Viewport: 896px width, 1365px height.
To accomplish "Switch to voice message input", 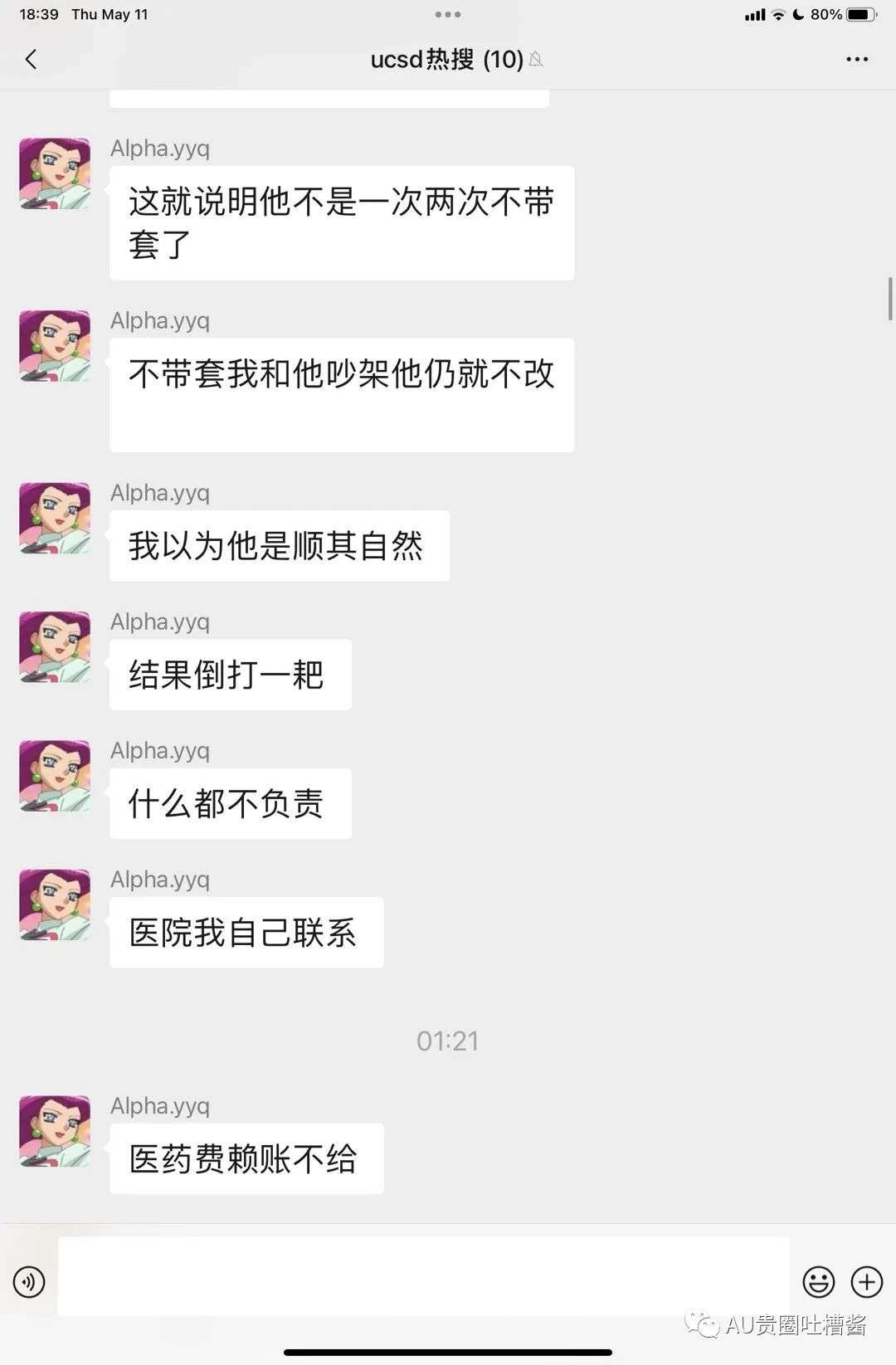I will tap(29, 1282).
